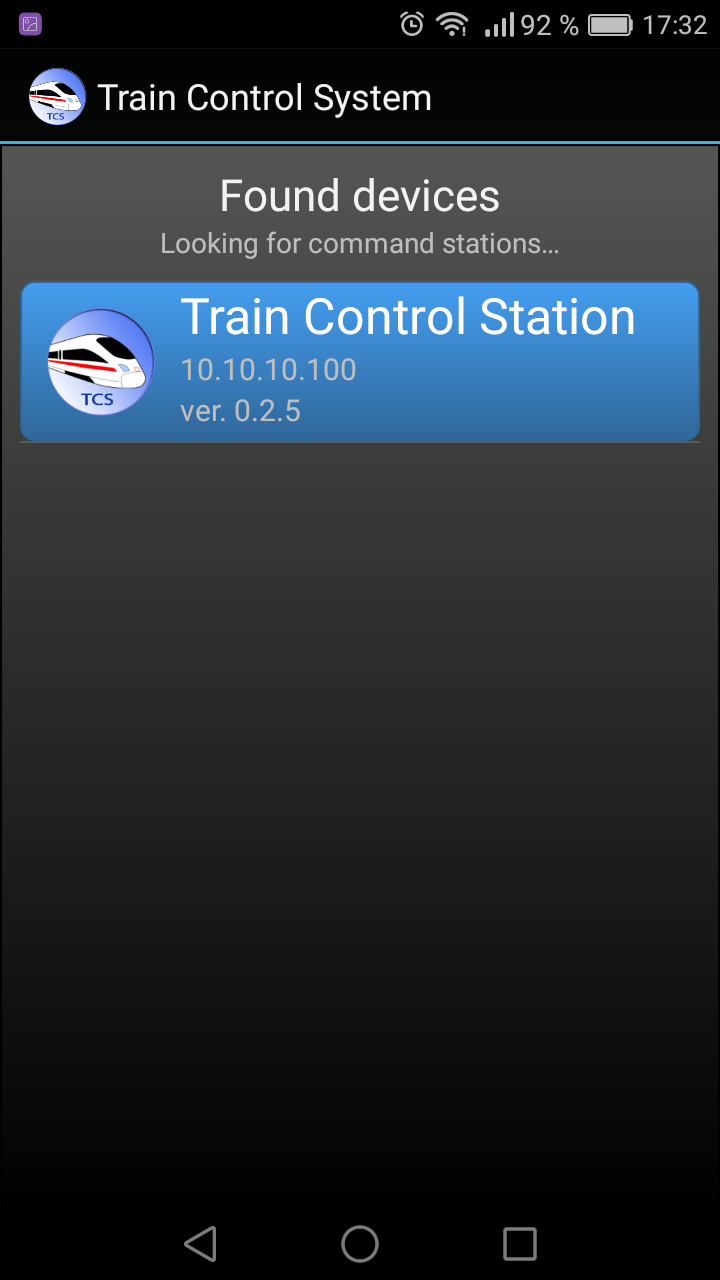This screenshot has height=1280, width=720.
Task: Go back using the system back button
Action: click(200, 1244)
